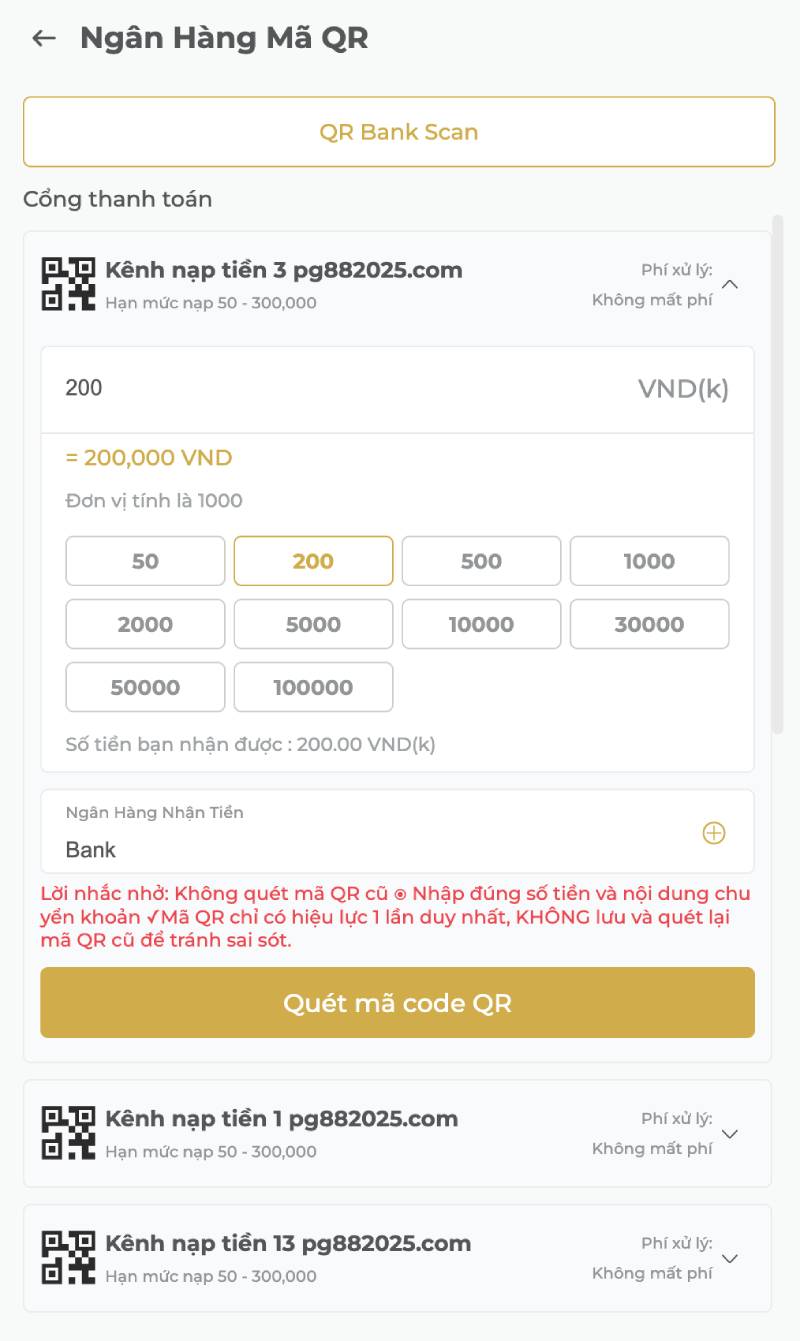Viewport: 800px width, 1341px height.
Task: Select the 2000 amount preset
Action: click(144, 624)
